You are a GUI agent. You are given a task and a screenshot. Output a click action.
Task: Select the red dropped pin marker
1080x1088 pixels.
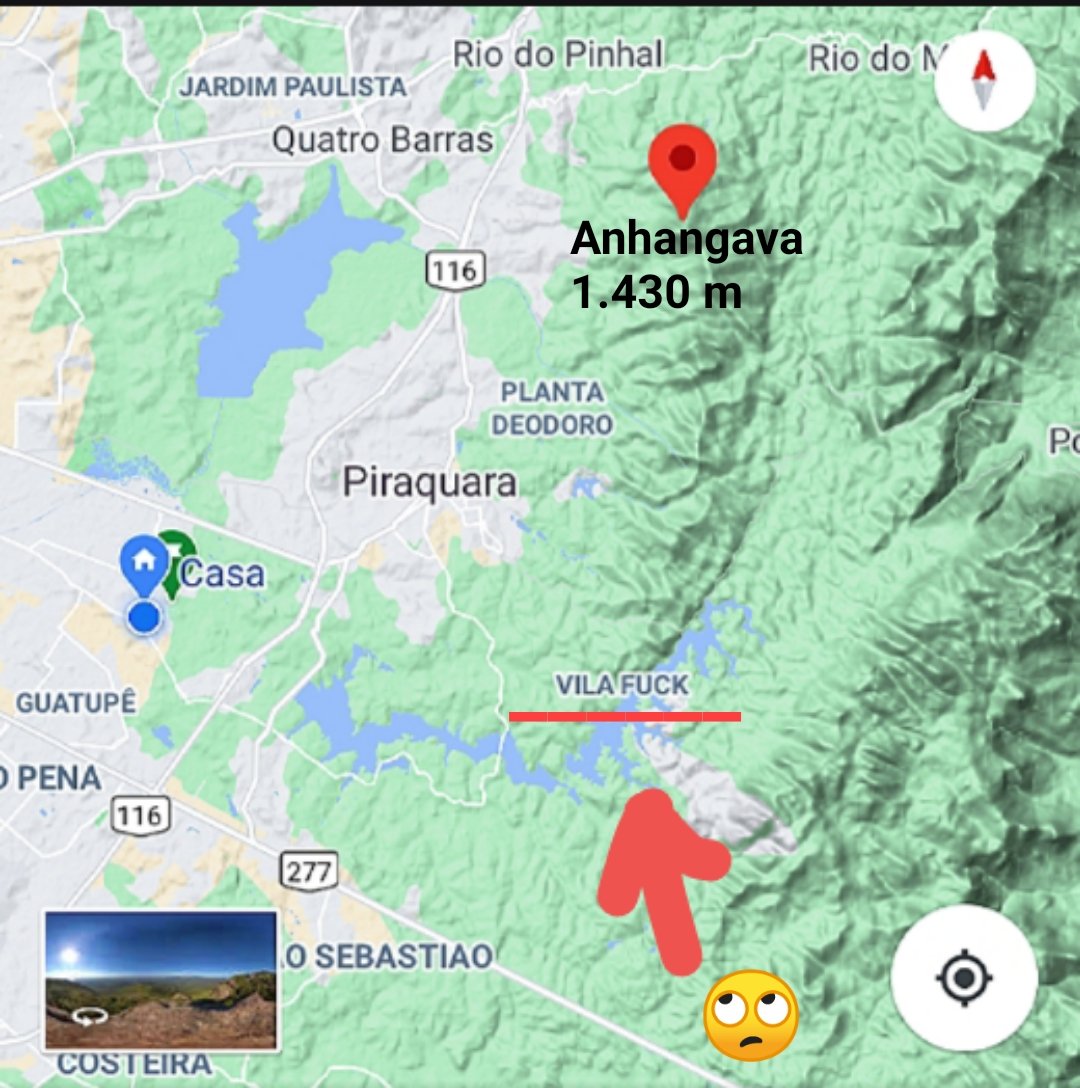tap(682, 165)
